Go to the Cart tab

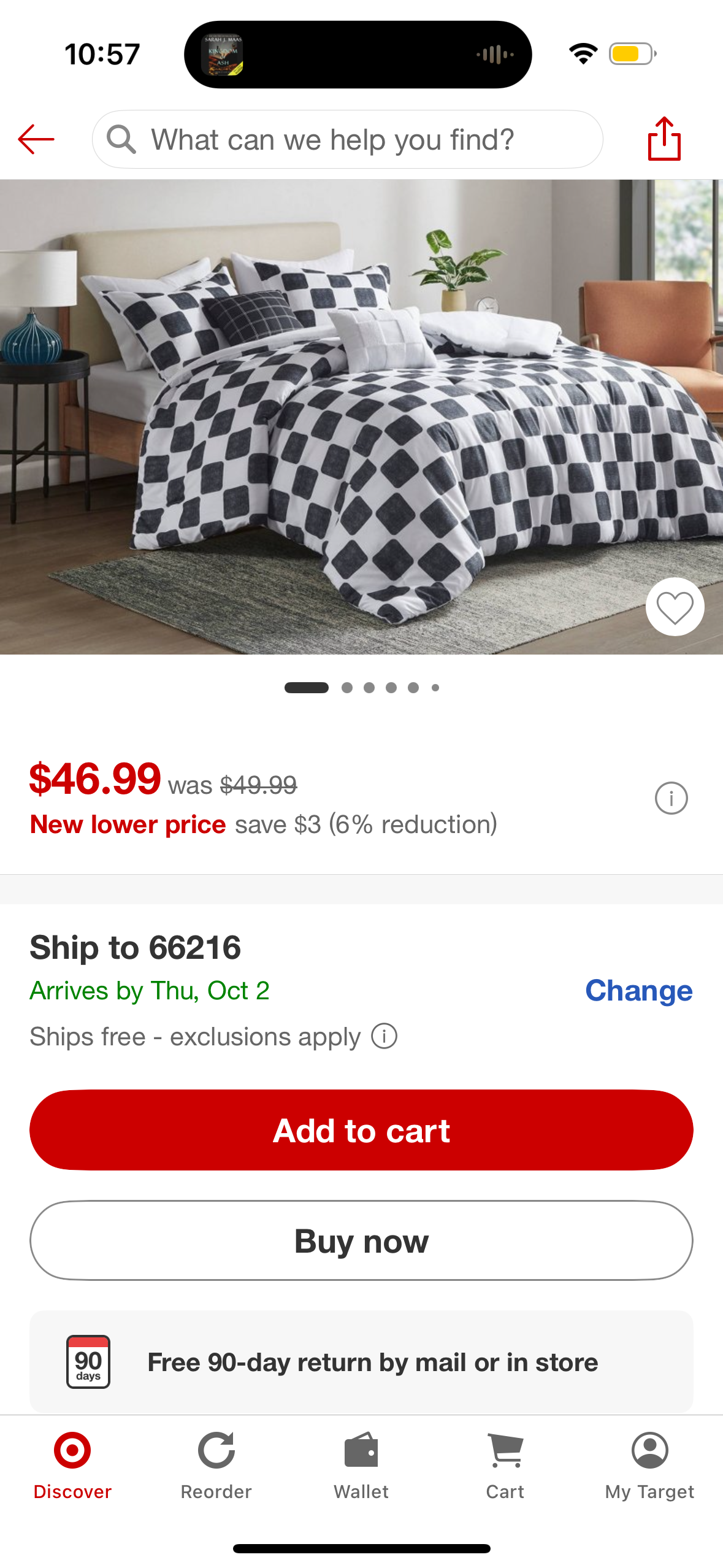coord(505,1465)
